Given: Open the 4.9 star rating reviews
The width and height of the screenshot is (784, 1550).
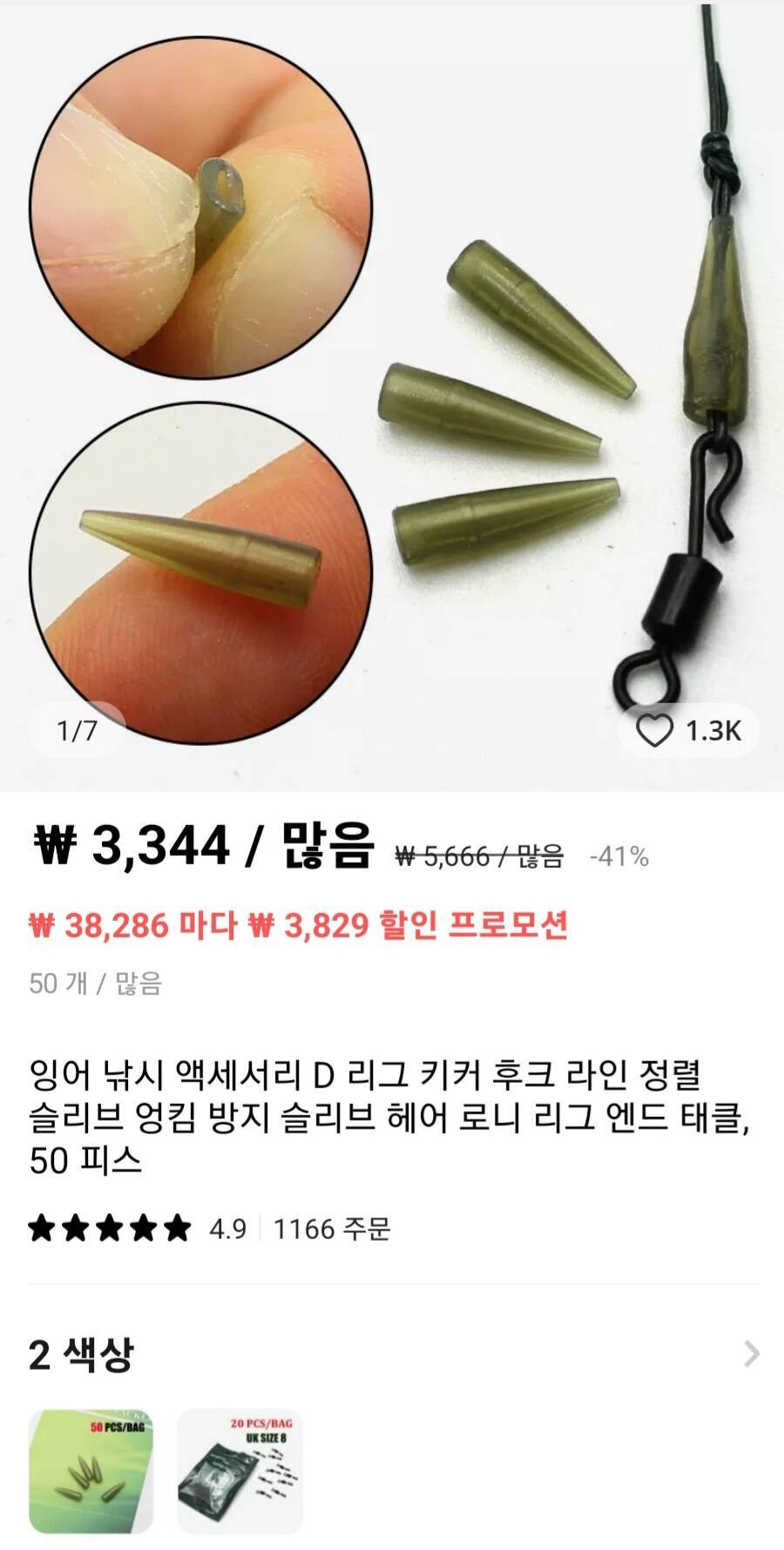Looking at the screenshot, I should coord(138,1228).
